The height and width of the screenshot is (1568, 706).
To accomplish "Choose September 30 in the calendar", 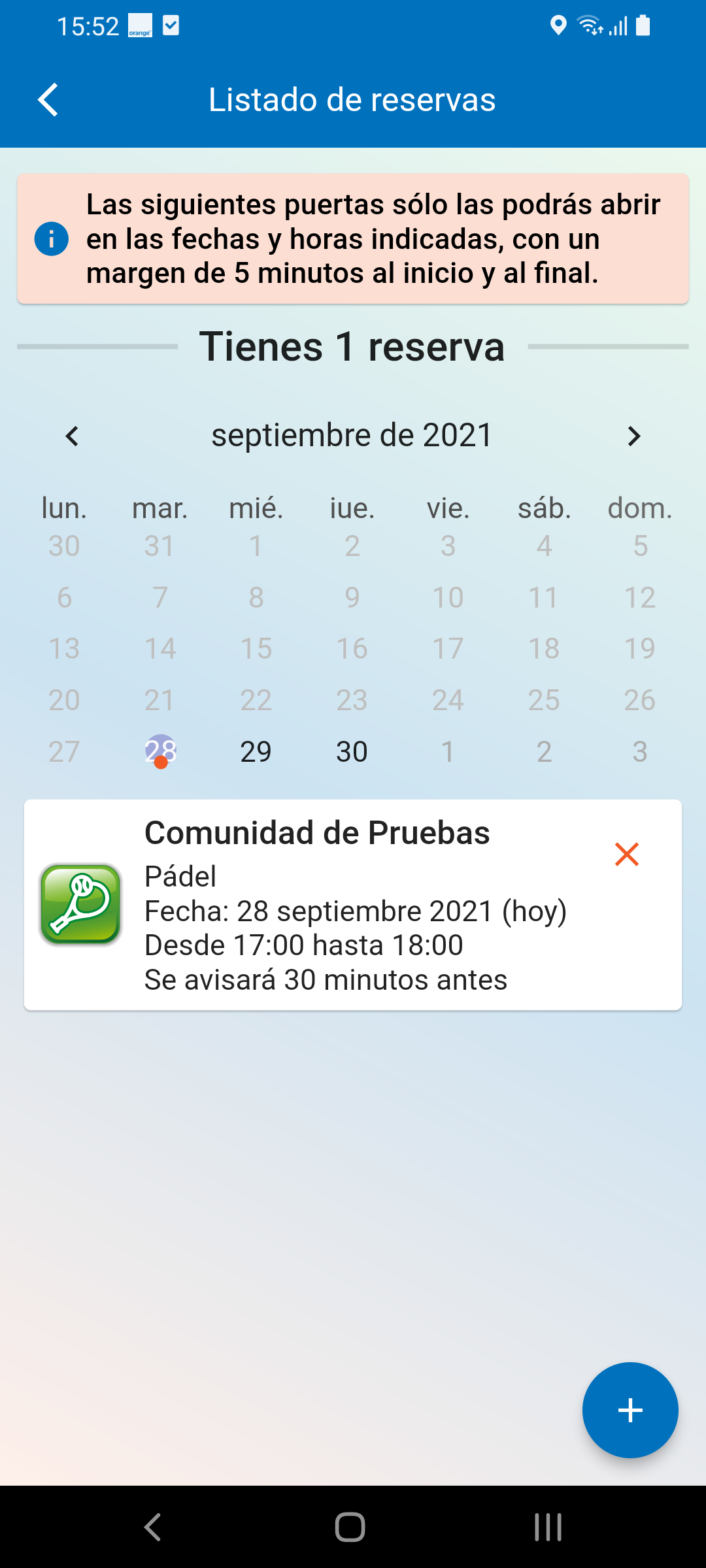I will (x=352, y=751).
